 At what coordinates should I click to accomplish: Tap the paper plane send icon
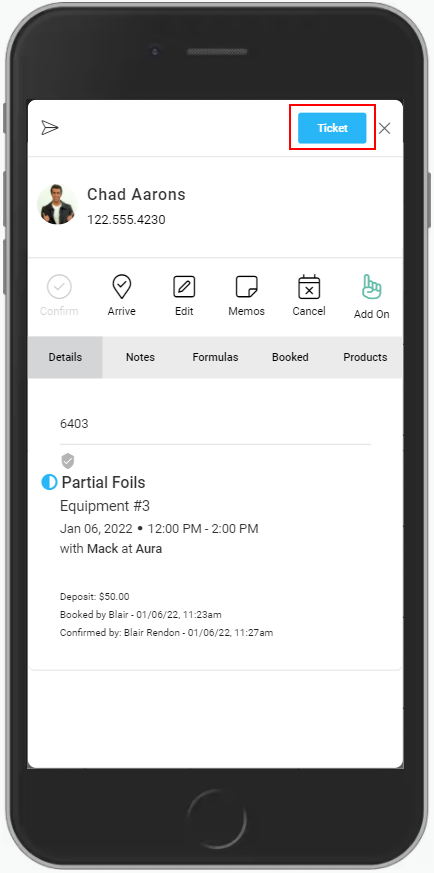tap(50, 128)
